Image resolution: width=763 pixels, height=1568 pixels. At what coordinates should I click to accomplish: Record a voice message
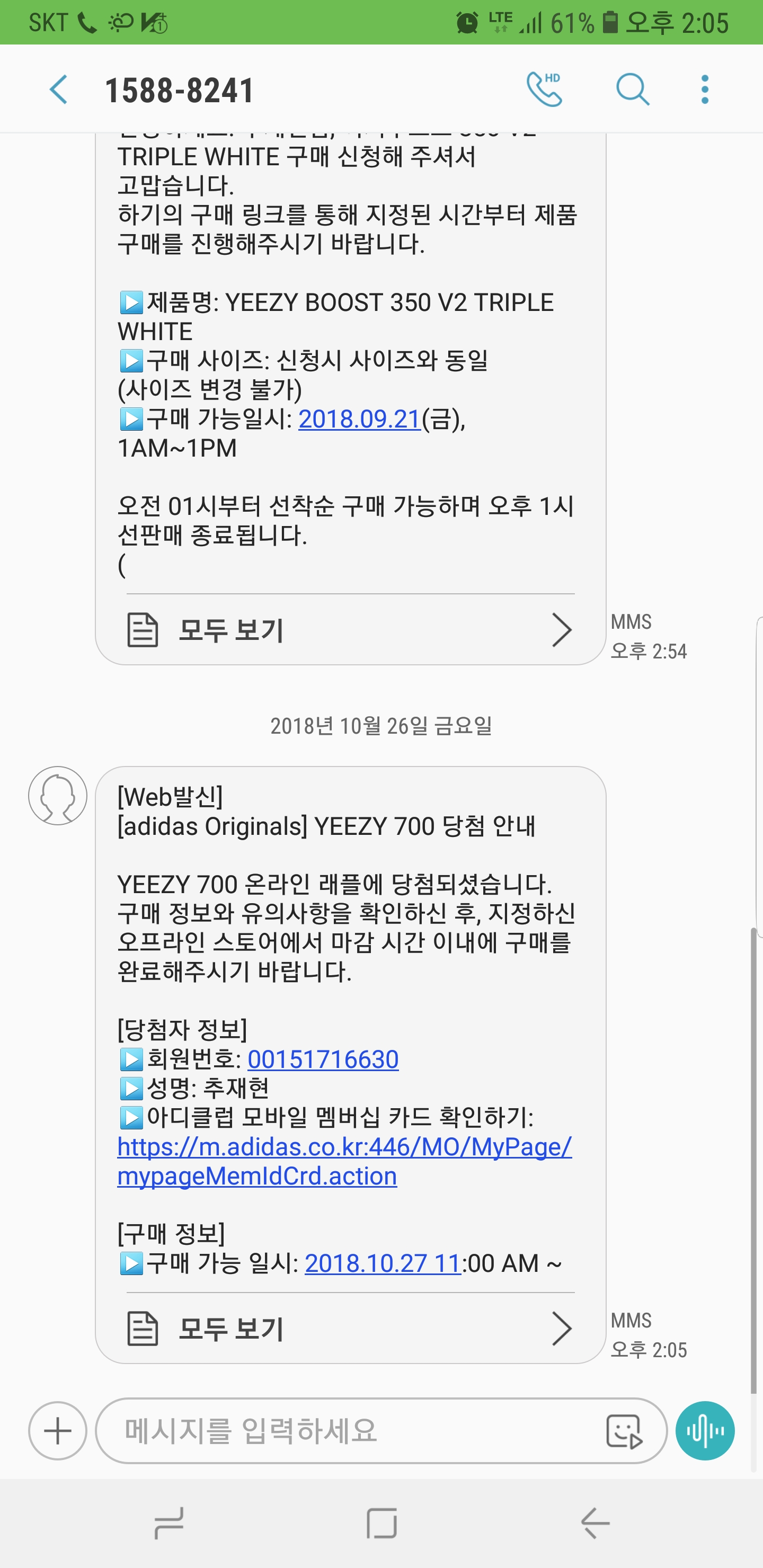(x=705, y=1430)
